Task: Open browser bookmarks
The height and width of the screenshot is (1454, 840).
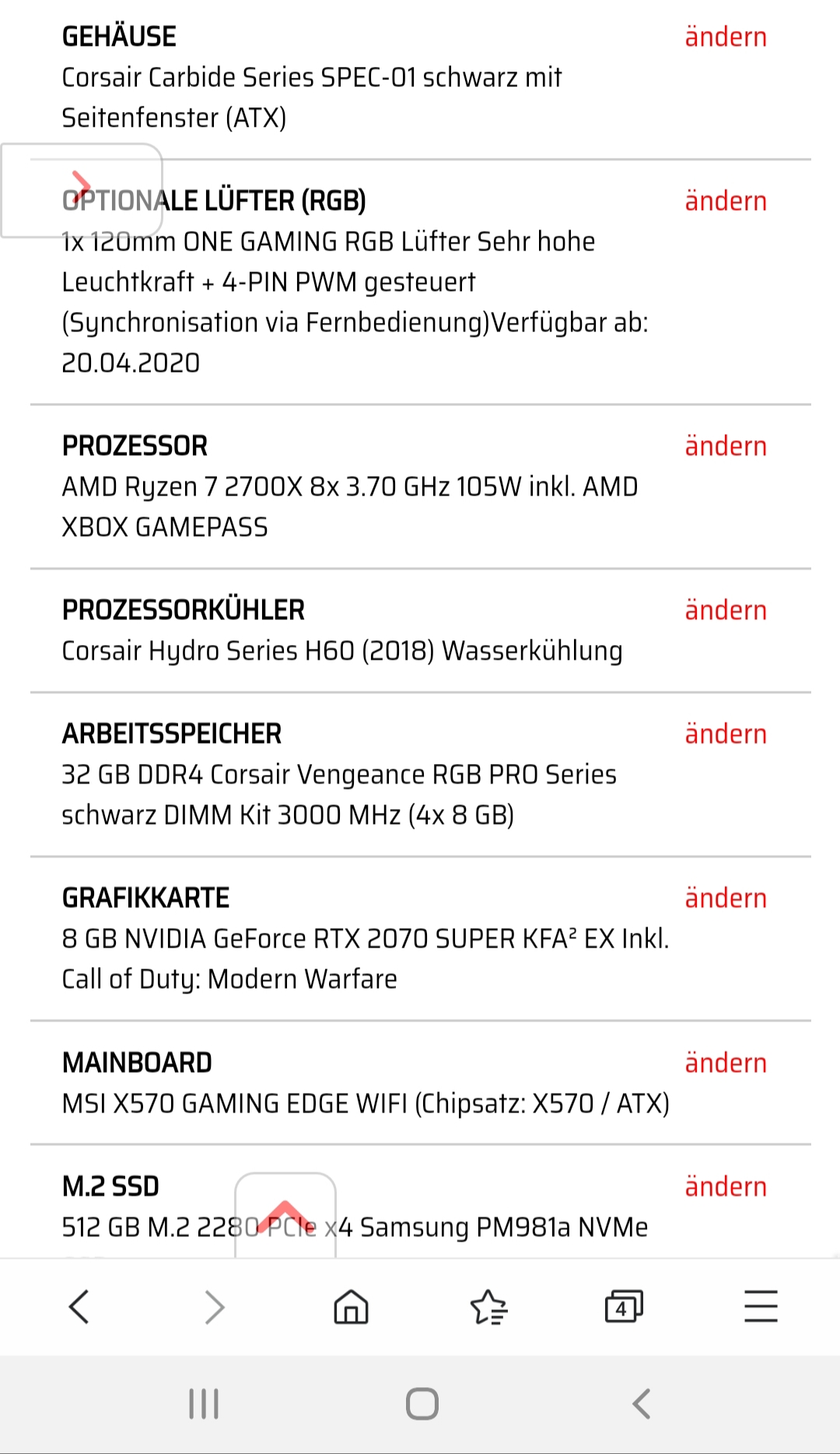Action: [488, 1306]
